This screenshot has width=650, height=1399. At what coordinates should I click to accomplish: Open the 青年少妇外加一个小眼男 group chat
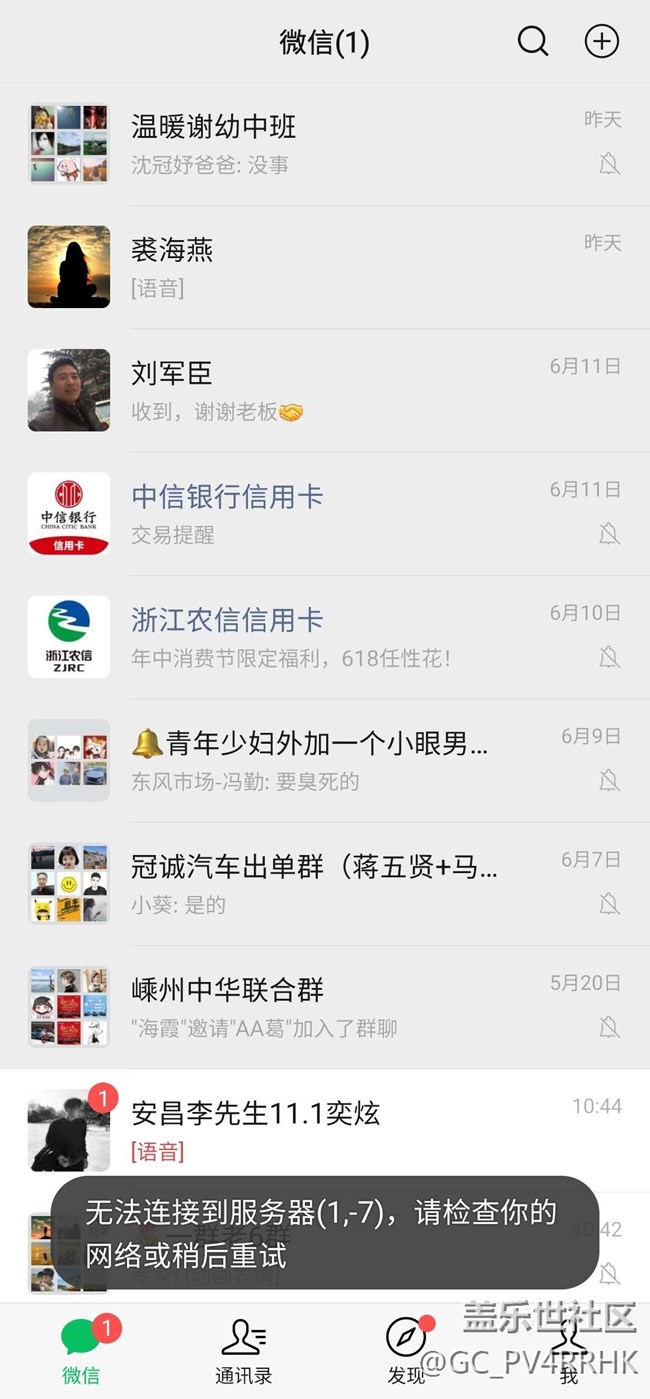click(325, 760)
